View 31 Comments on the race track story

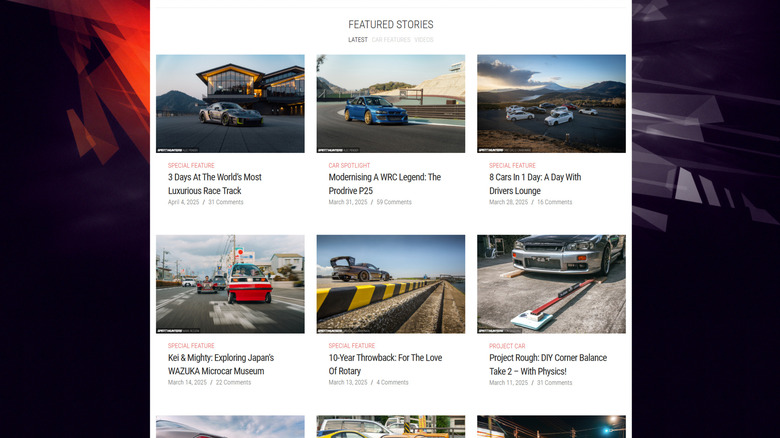[x=225, y=202]
